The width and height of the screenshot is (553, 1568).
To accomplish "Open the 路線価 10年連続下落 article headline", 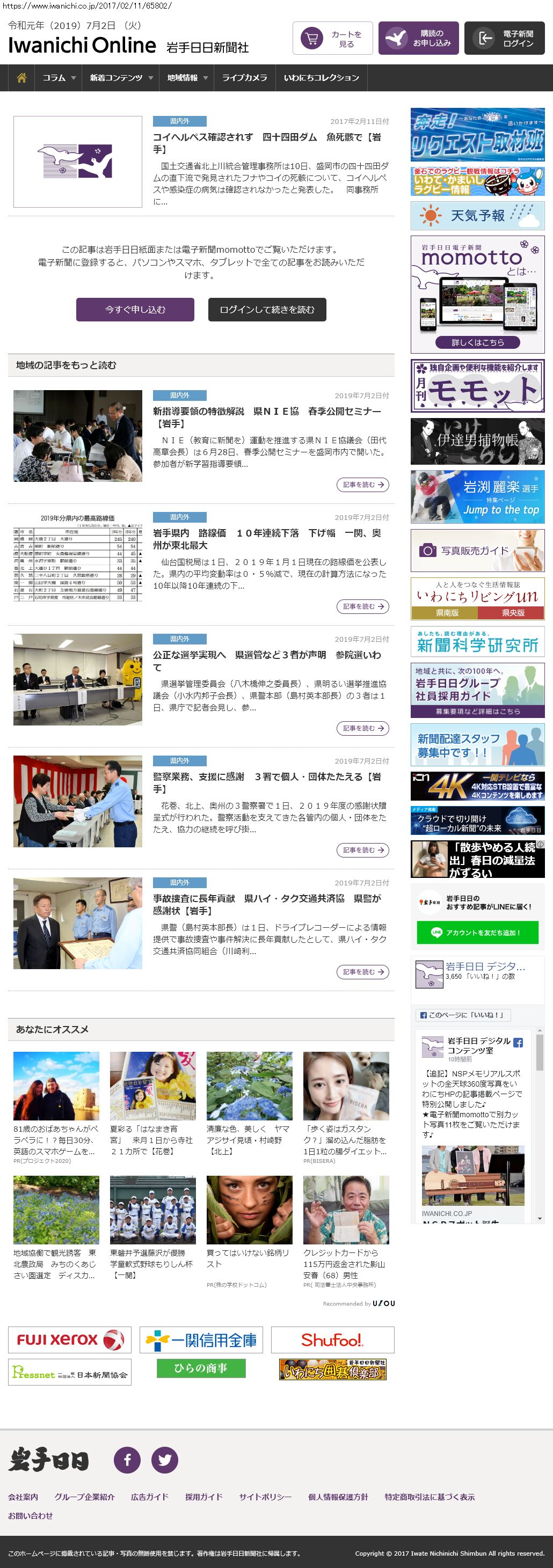I will coord(267,539).
